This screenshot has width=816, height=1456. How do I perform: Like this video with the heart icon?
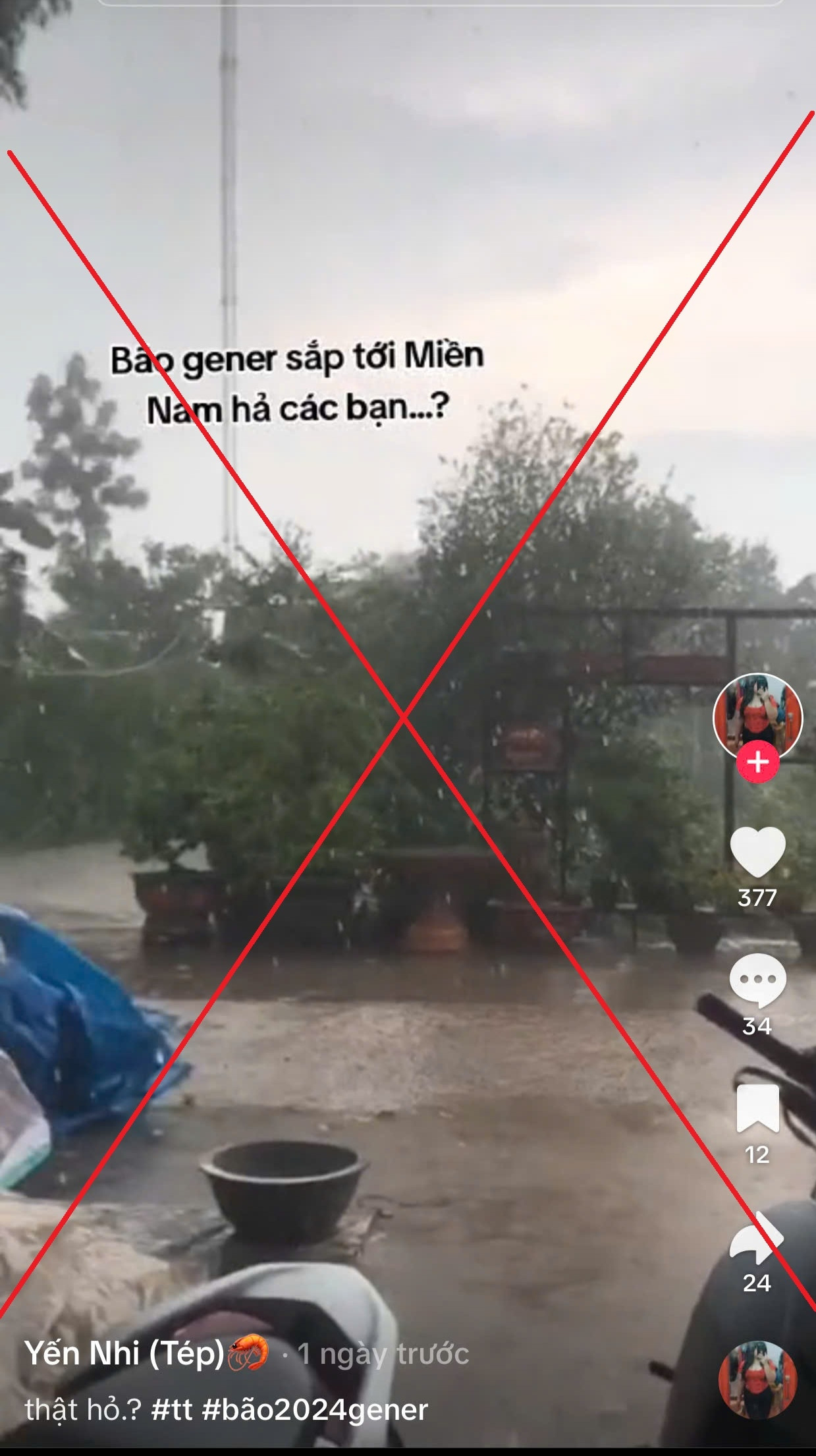click(757, 852)
